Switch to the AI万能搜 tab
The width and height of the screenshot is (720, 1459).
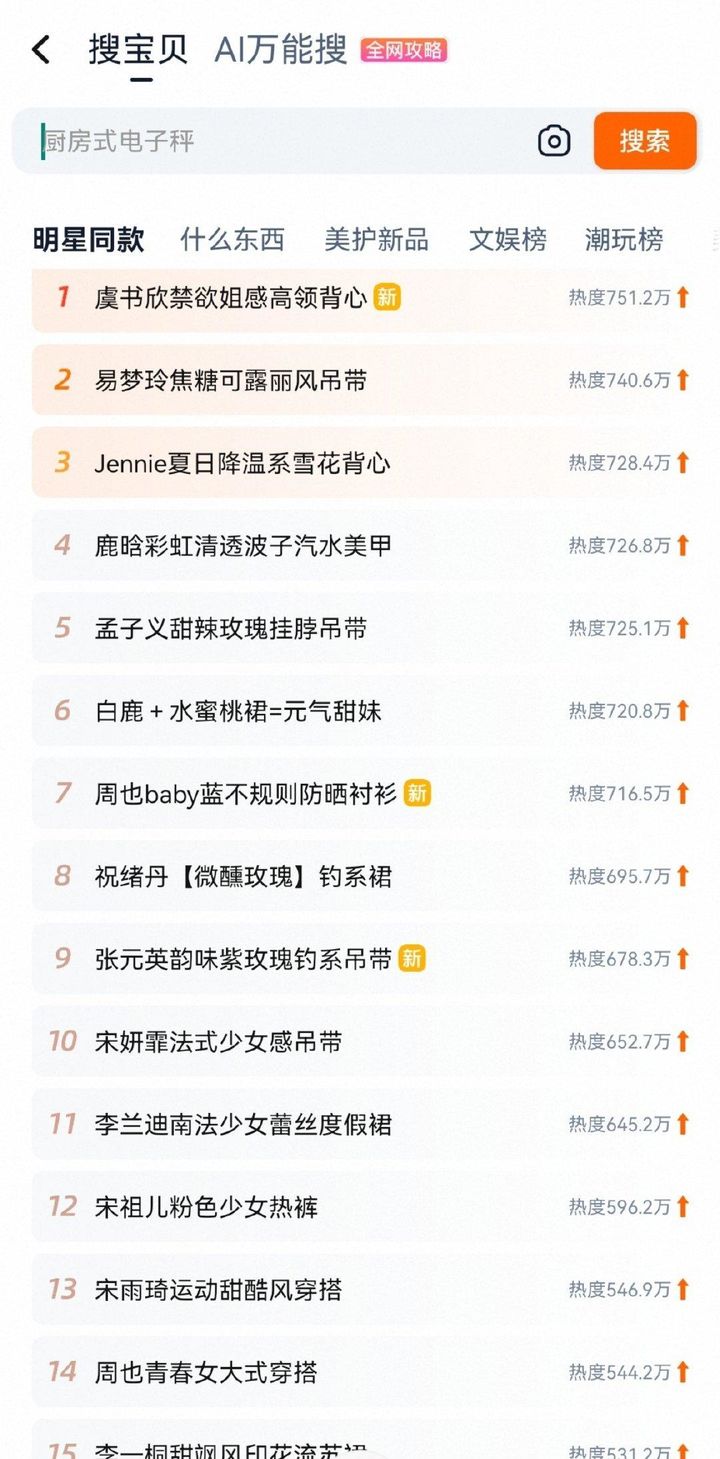281,49
